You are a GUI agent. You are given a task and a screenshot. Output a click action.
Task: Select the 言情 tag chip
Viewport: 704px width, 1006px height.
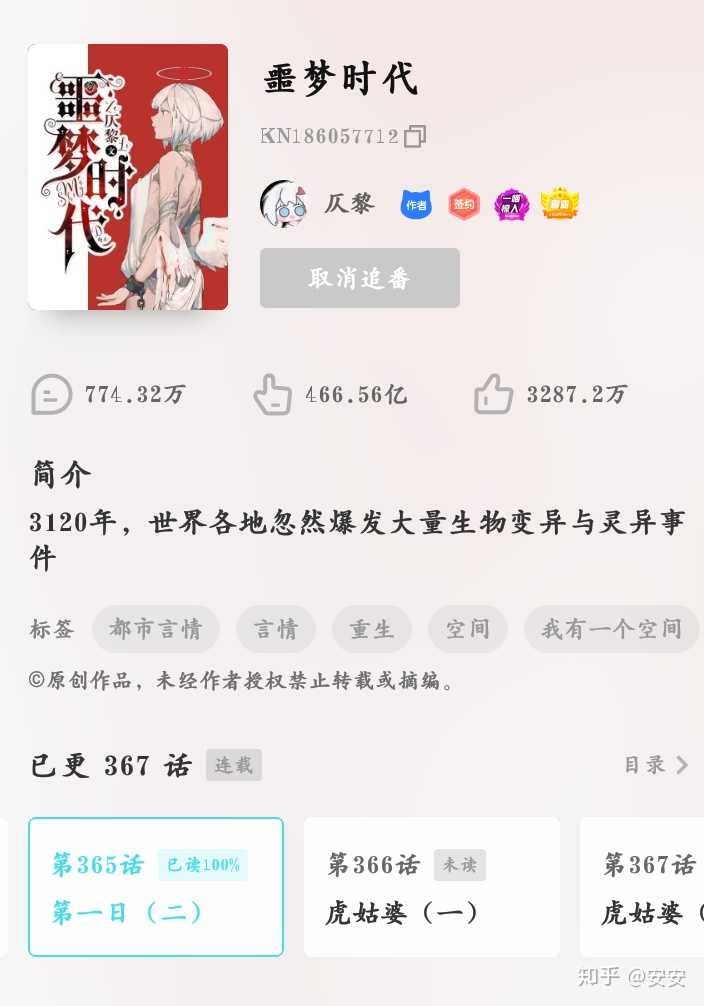pos(275,629)
